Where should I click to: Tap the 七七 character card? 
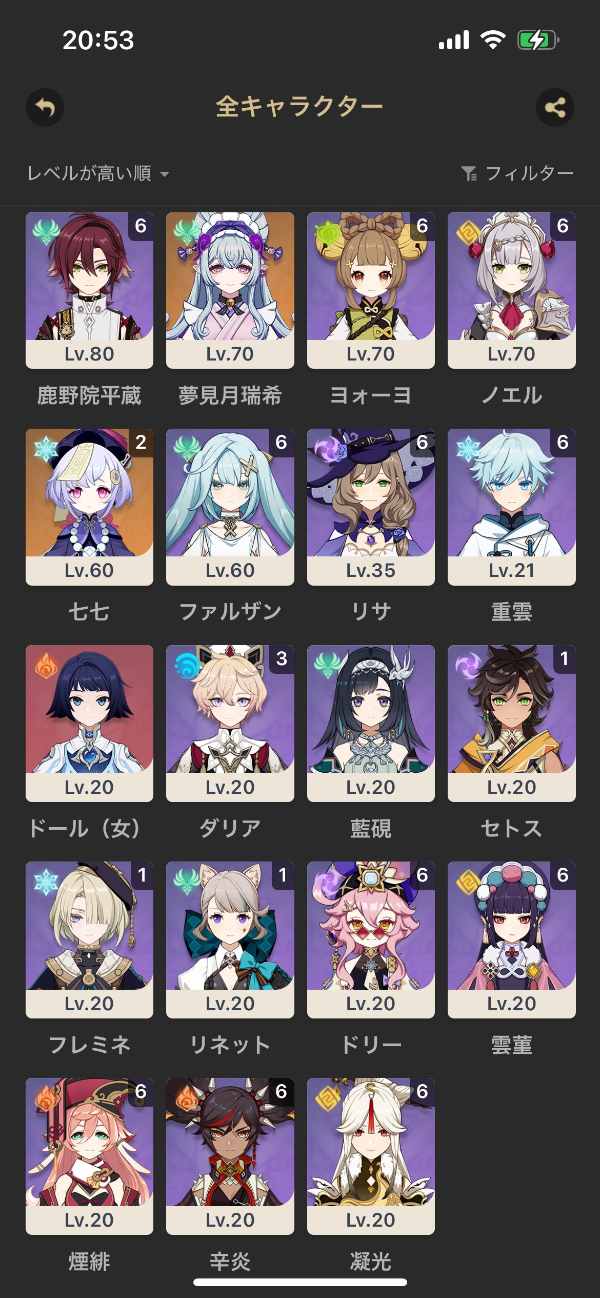(x=89, y=507)
